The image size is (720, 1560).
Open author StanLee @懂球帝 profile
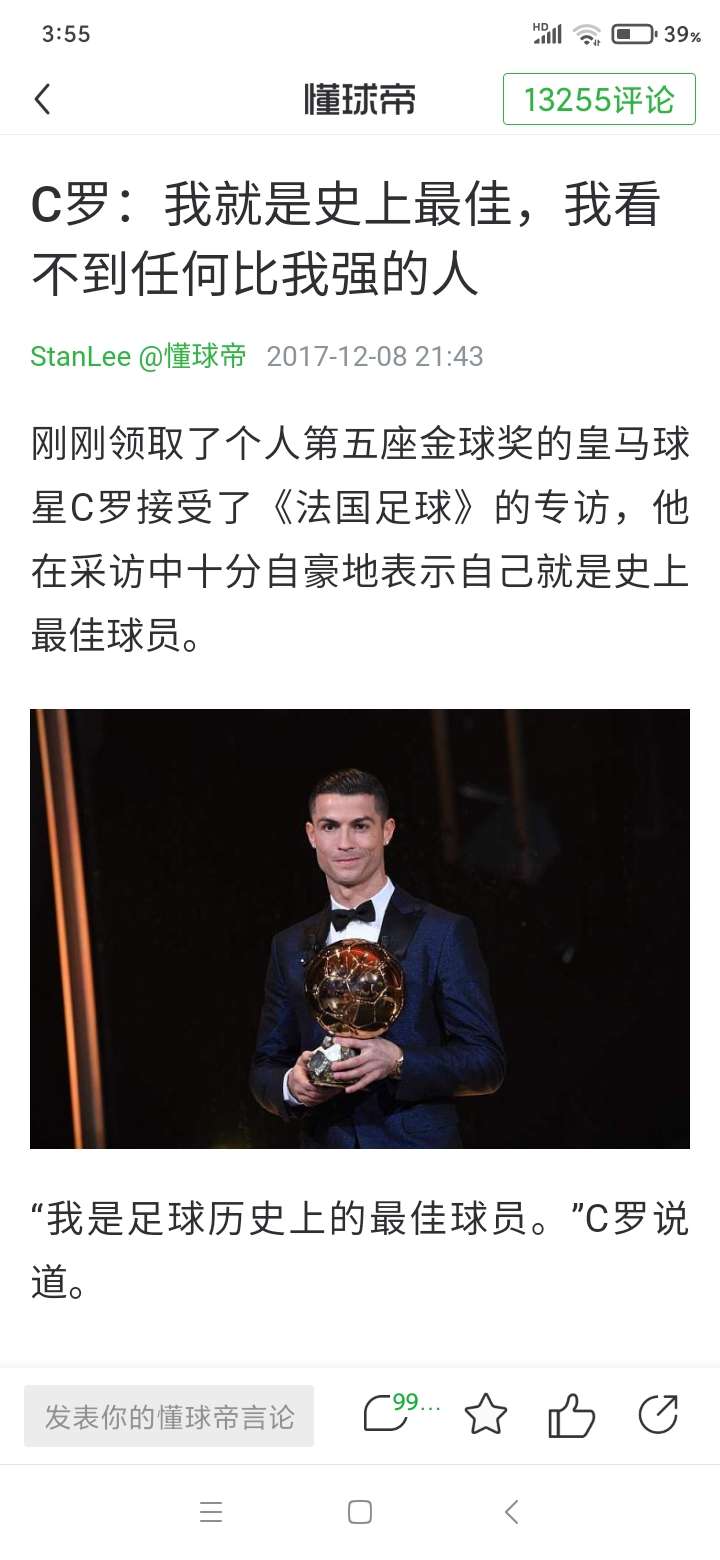tap(138, 356)
